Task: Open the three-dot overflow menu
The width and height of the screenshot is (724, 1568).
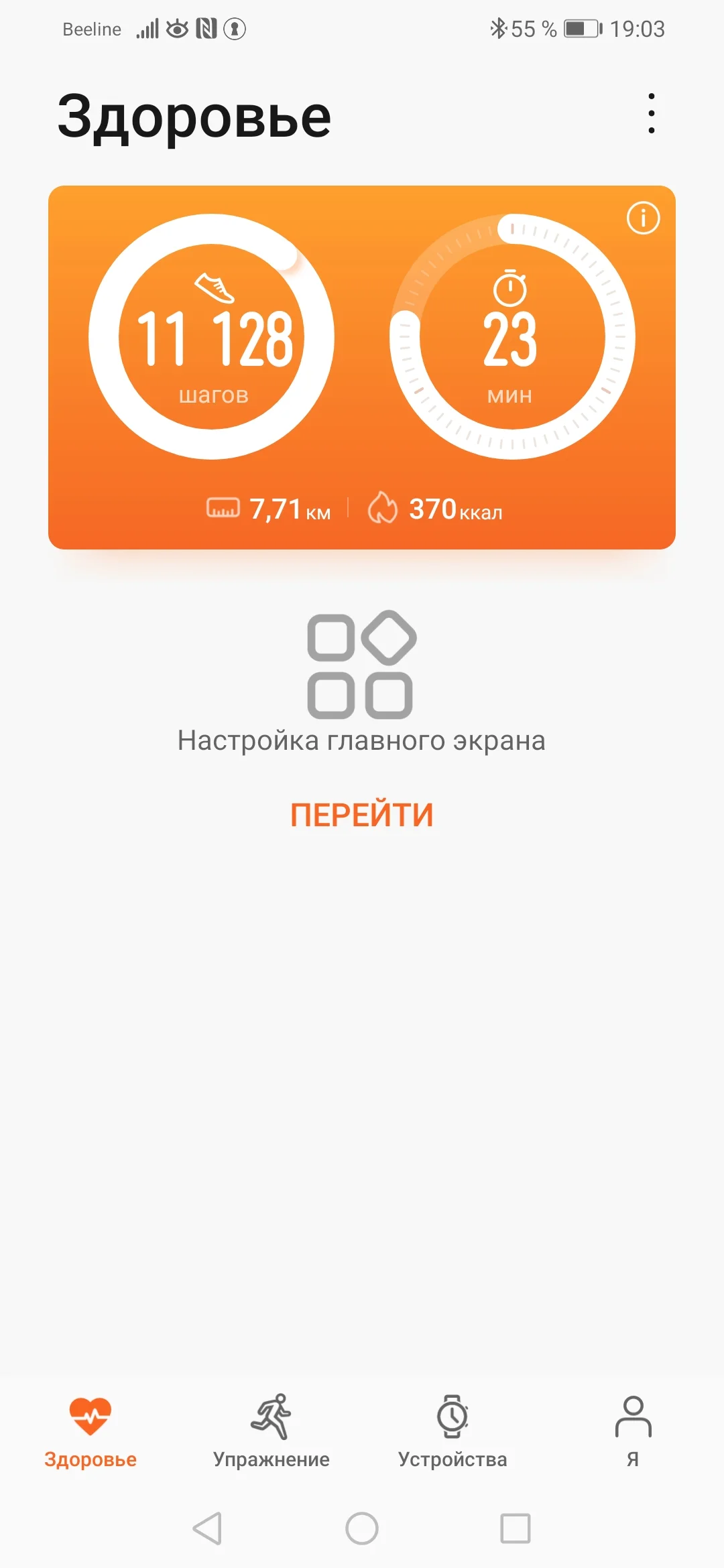Action: (651, 113)
